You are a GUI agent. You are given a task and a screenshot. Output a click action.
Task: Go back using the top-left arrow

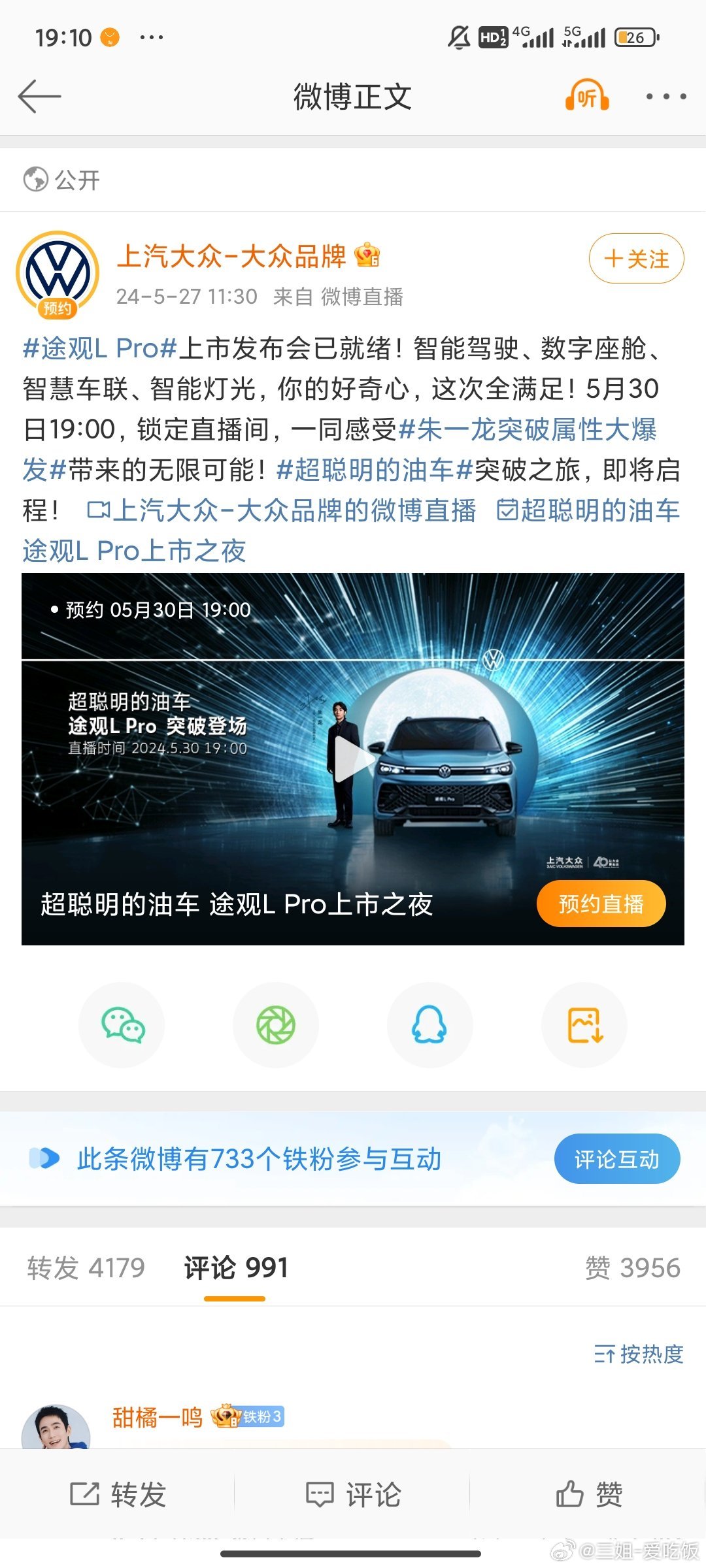pyautogui.click(x=39, y=97)
